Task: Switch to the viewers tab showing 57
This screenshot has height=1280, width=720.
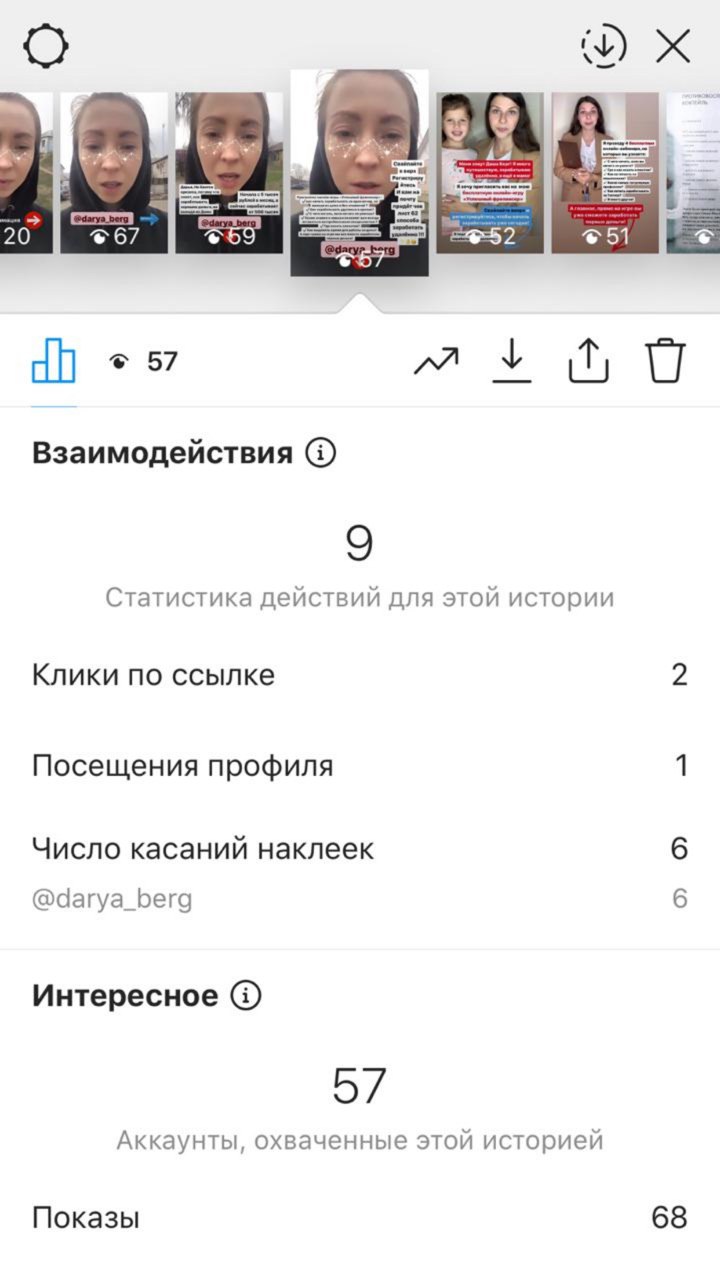Action: point(143,362)
